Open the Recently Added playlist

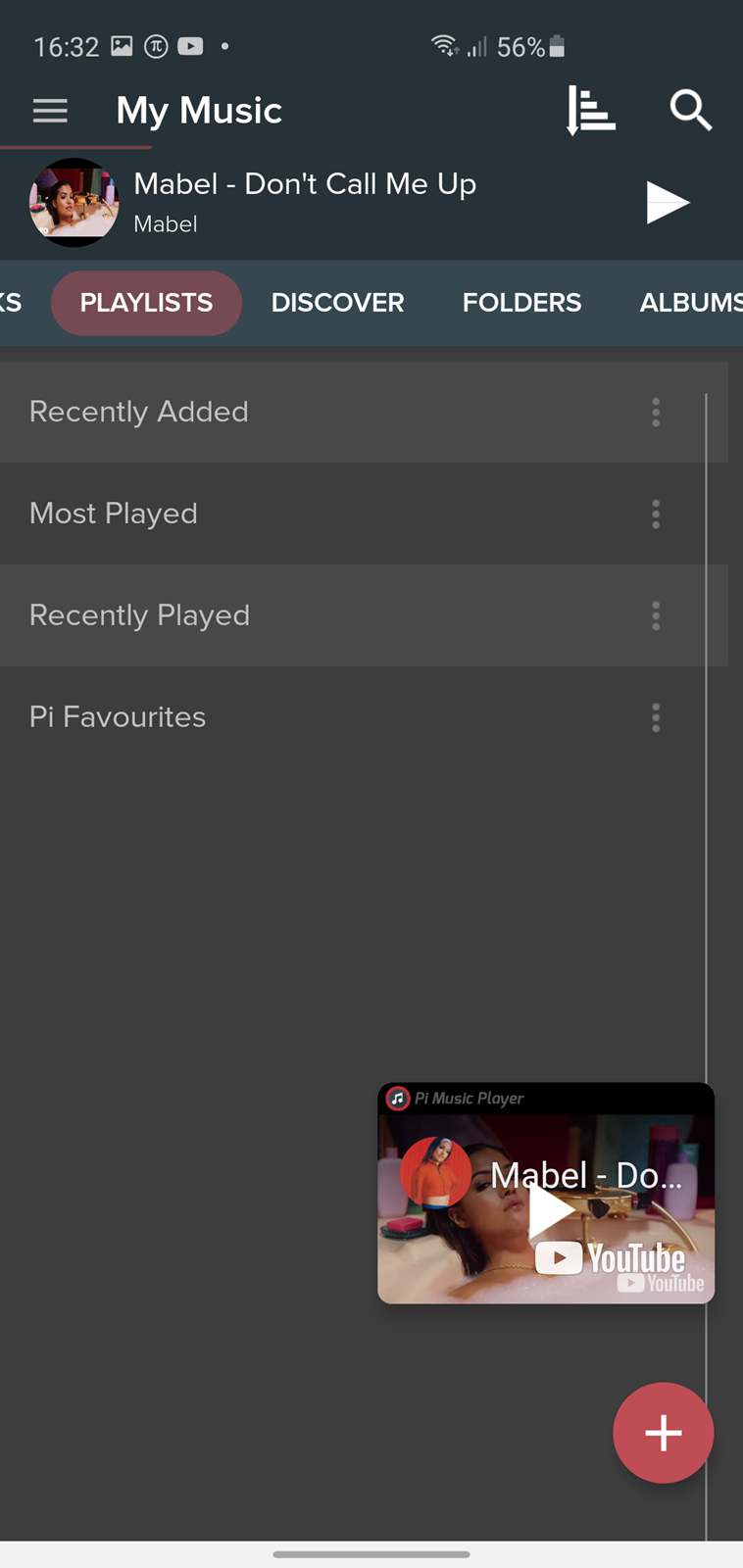click(x=364, y=412)
